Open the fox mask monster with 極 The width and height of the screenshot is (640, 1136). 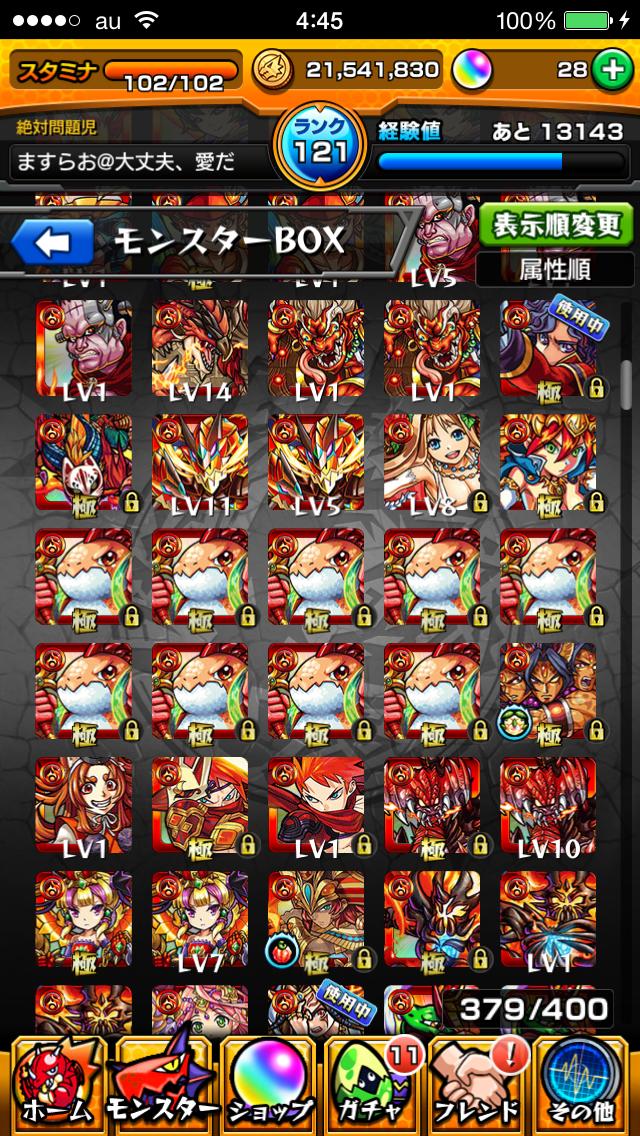pos(83,462)
